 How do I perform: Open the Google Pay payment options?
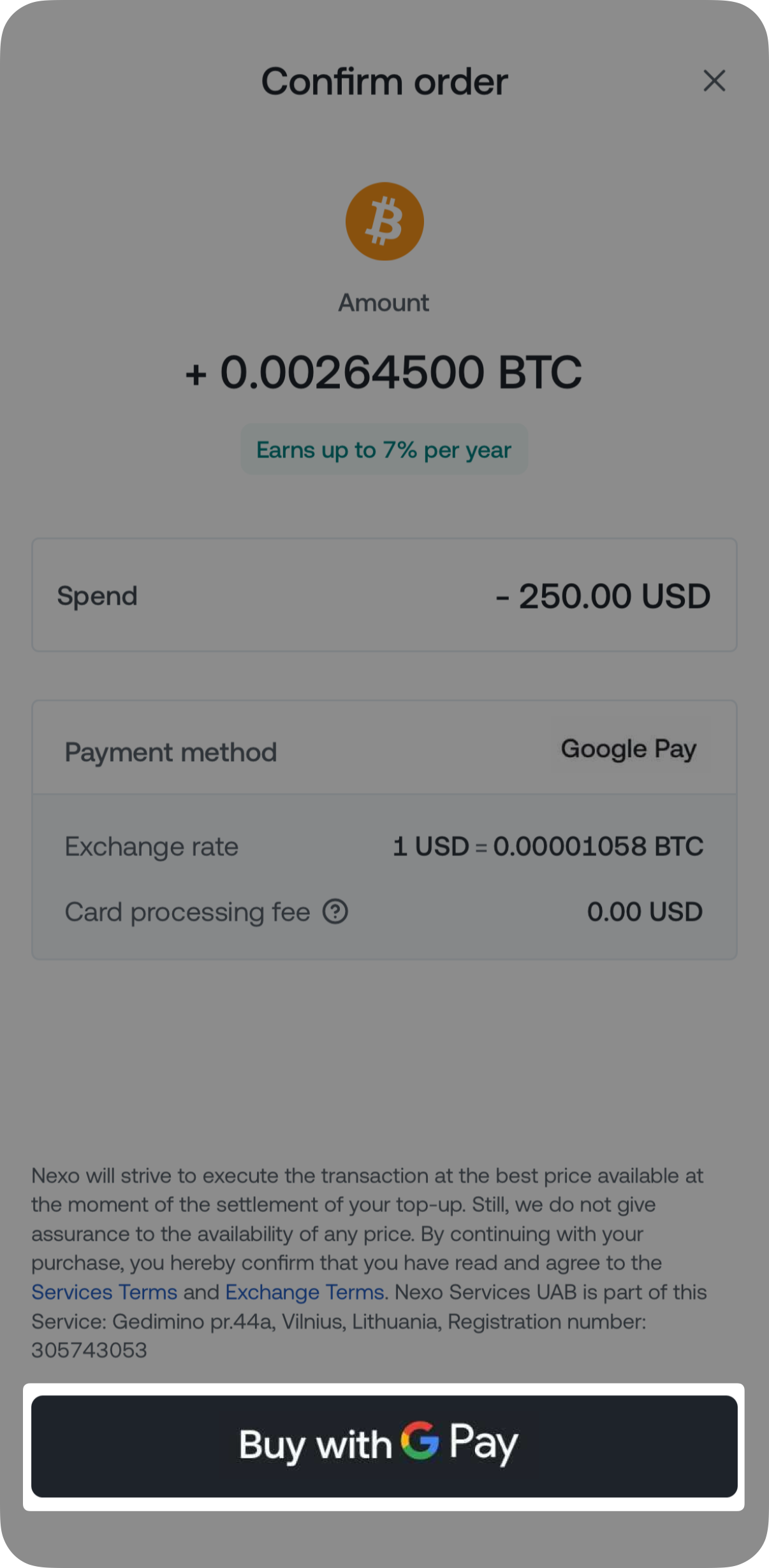[x=628, y=749]
